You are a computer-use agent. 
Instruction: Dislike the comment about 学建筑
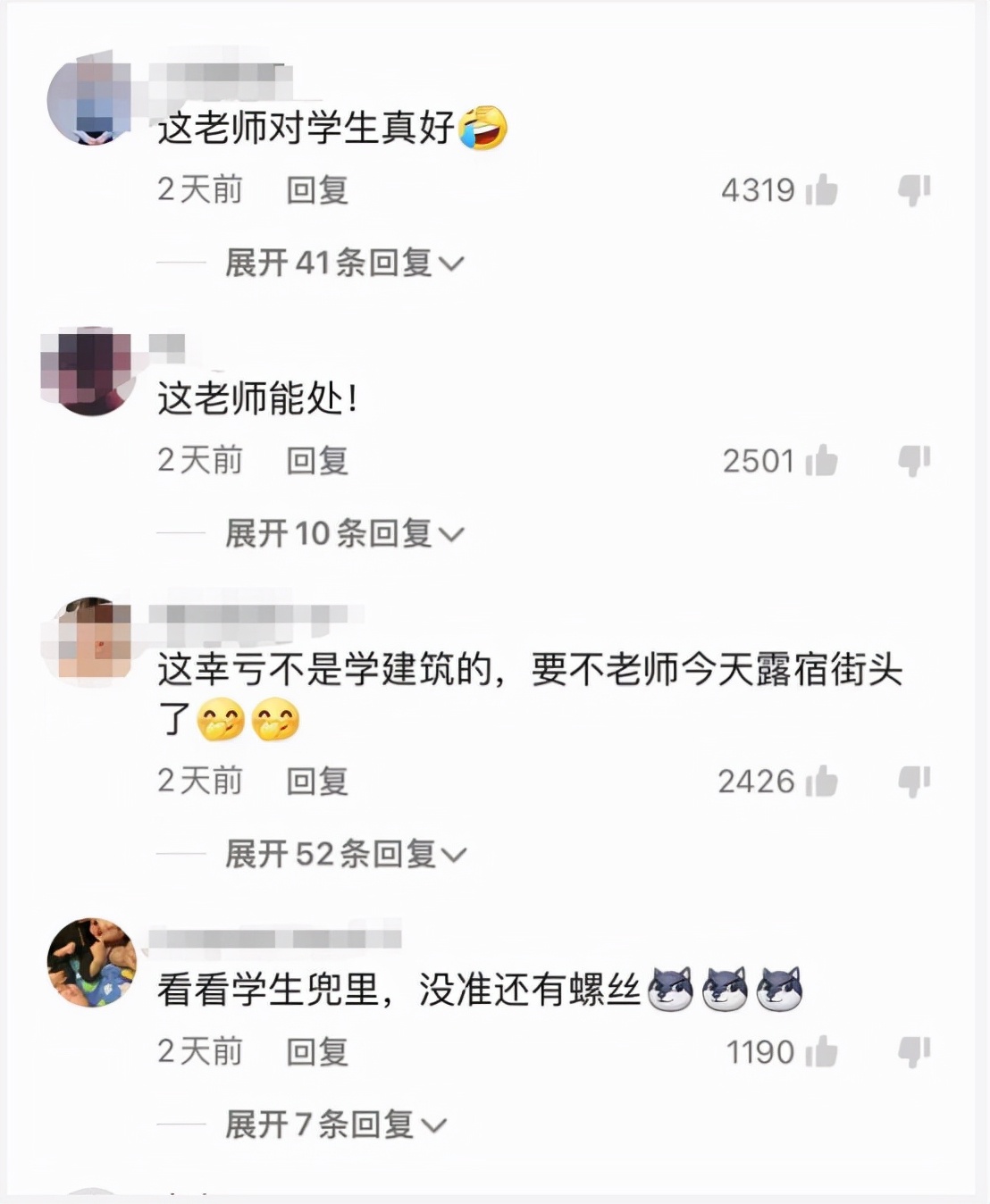(x=913, y=782)
